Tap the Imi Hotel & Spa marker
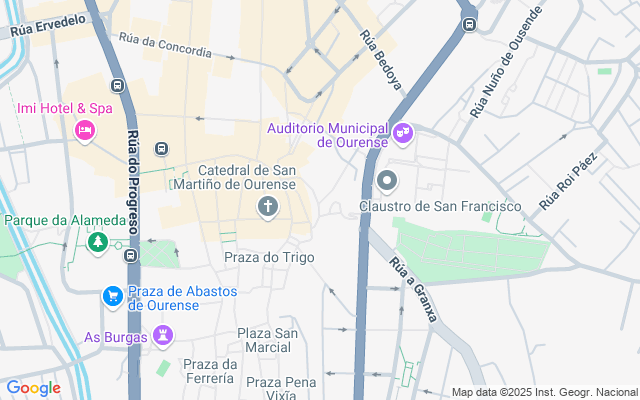This screenshot has height=400, width=640. click(x=85, y=129)
